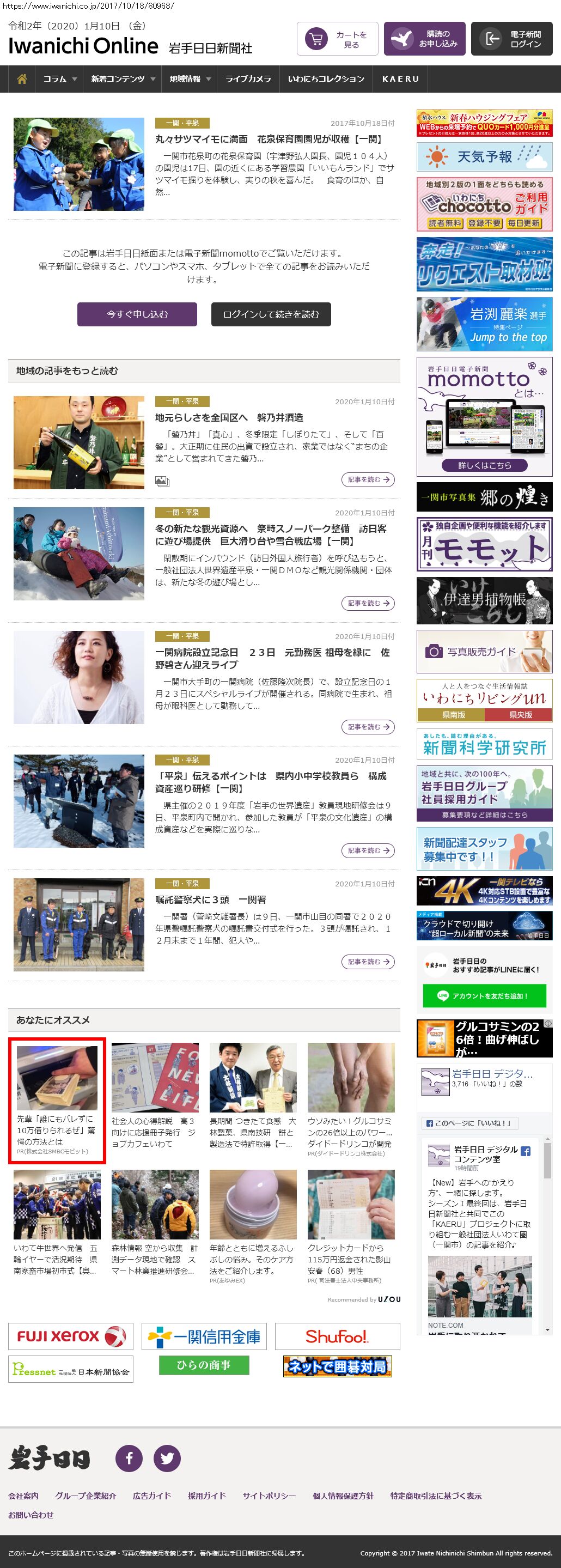Visit the Facebook page from the footer icon

pos(129,1458)
